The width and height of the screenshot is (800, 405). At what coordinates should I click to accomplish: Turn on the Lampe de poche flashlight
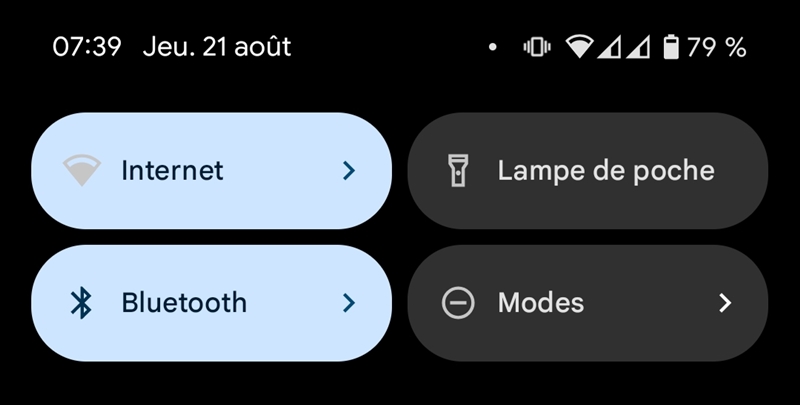point(587,171)
